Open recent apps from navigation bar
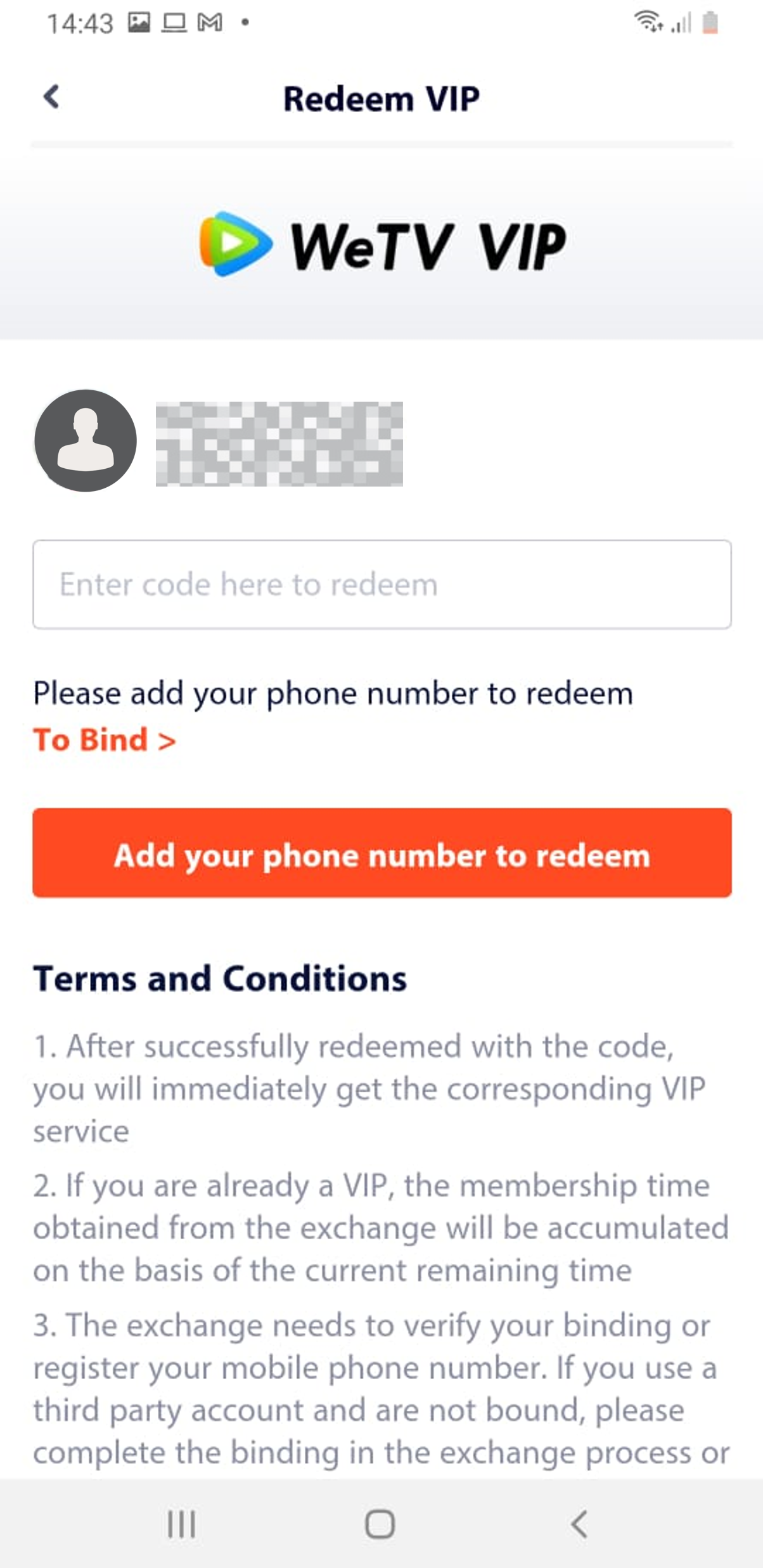 click(181, 1524)
